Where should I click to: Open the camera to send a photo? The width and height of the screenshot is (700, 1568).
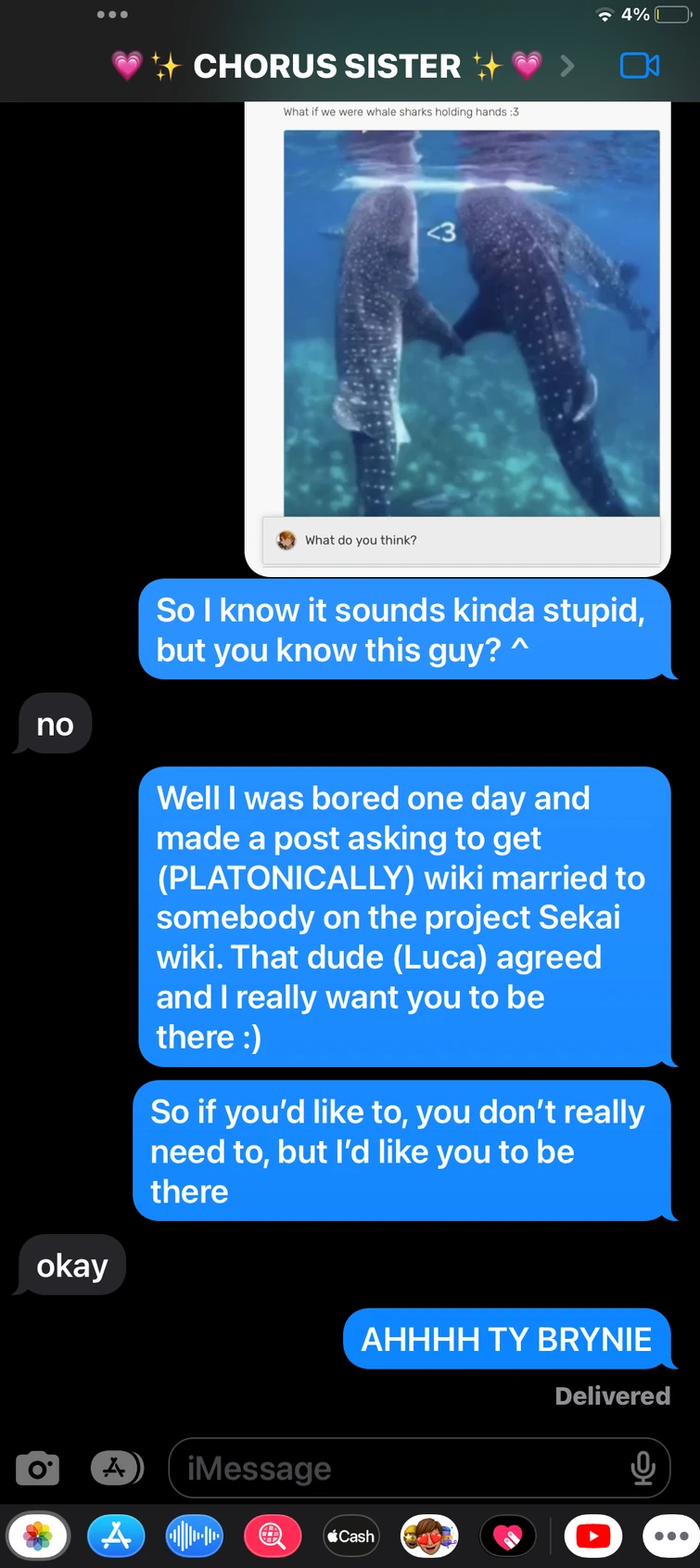click(x=38, y=1469)
